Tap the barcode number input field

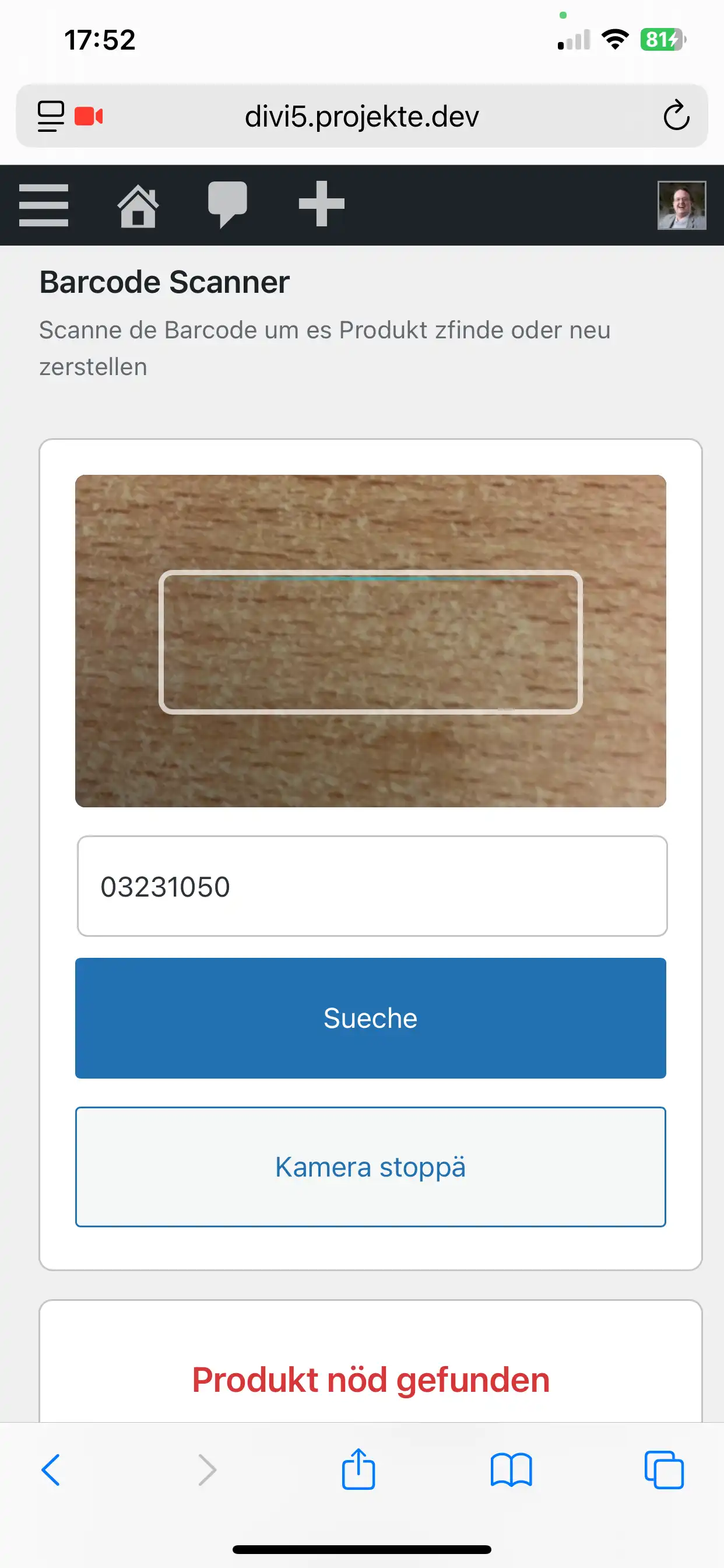pyautogui.click(x=372, y=885)
